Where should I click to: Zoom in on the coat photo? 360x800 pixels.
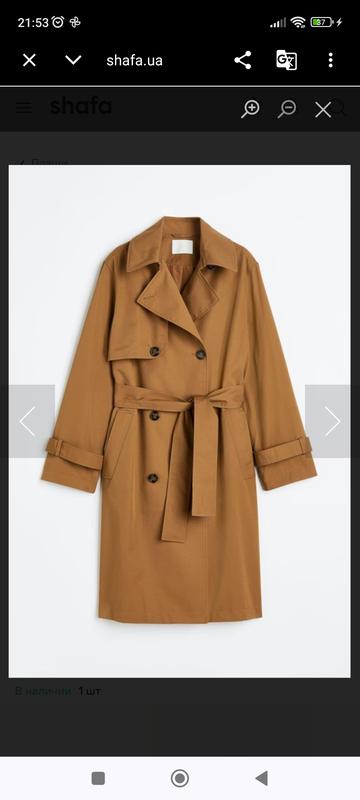[x=250, y=109]
